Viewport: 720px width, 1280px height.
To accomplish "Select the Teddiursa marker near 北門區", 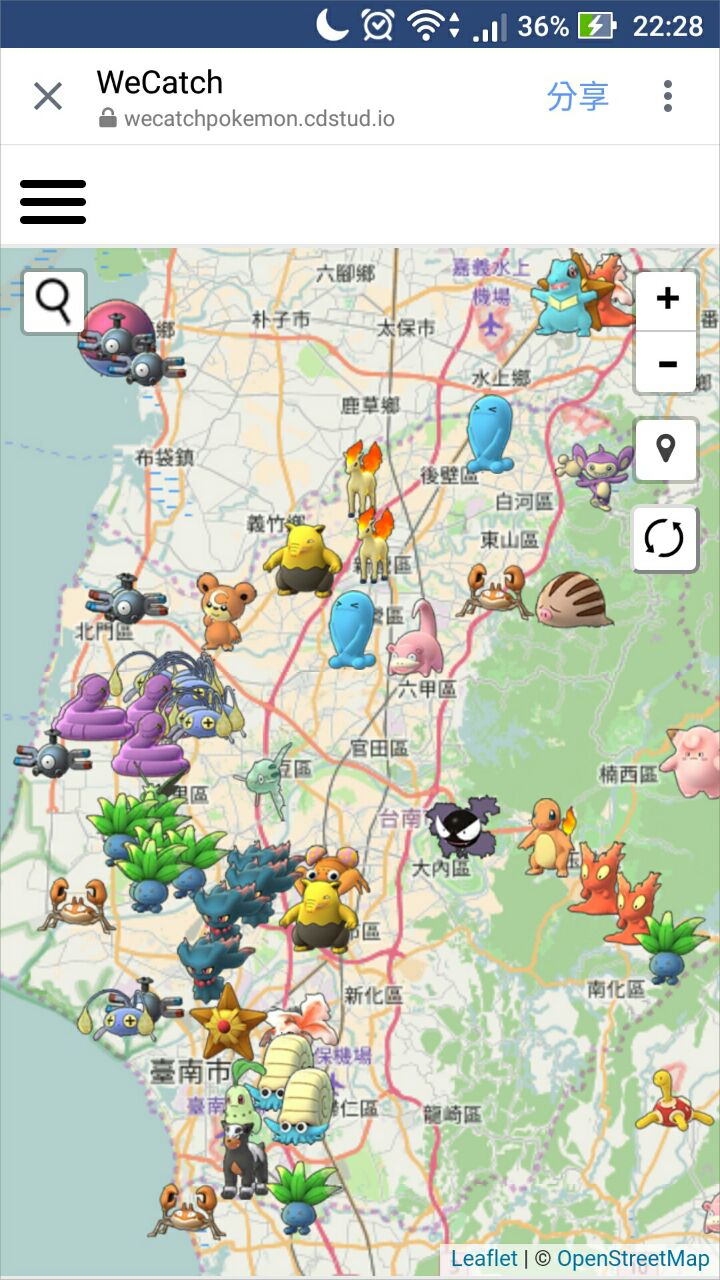I will click(x=223, y=609).
